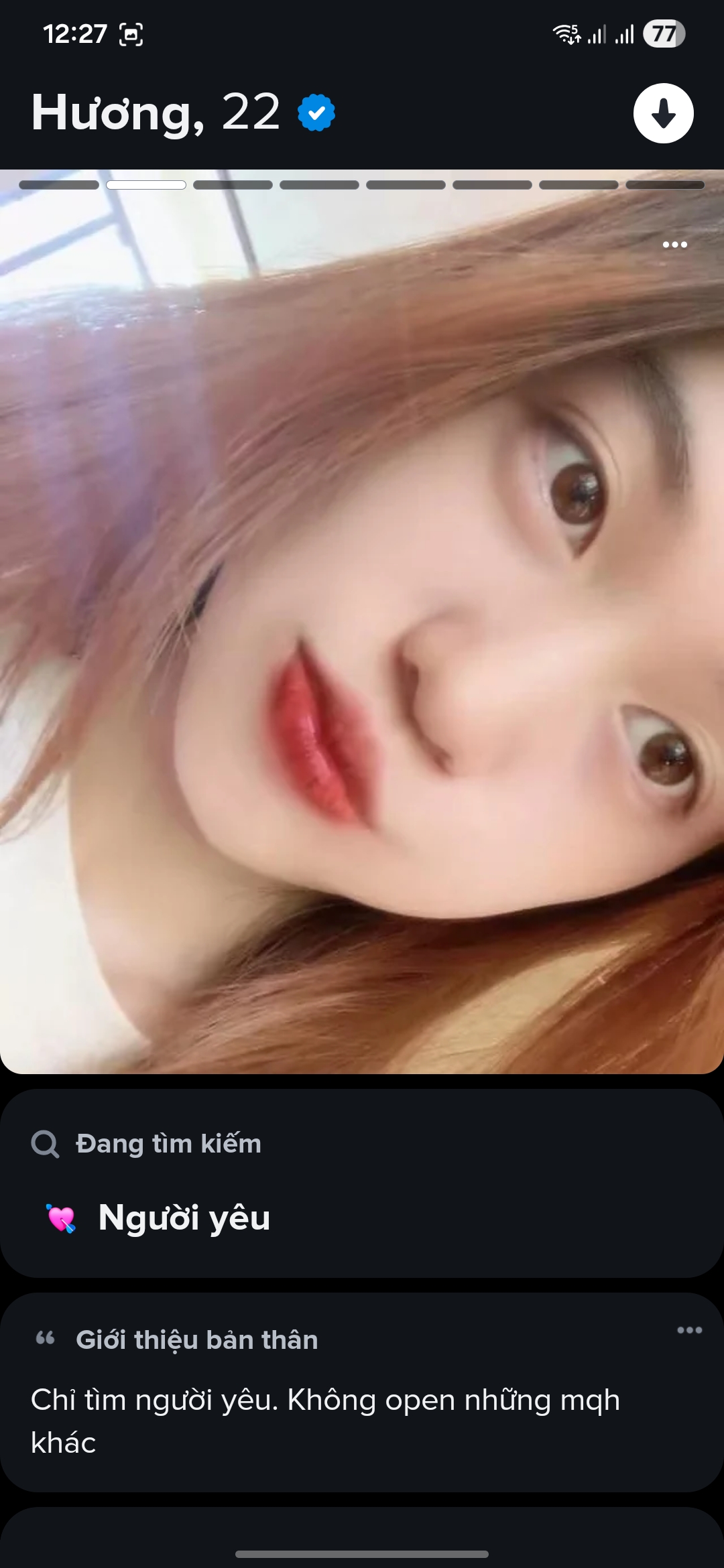Open options for Giới thiệu bản thân section
The image size is (724, 1568).
coord(689,1330)
